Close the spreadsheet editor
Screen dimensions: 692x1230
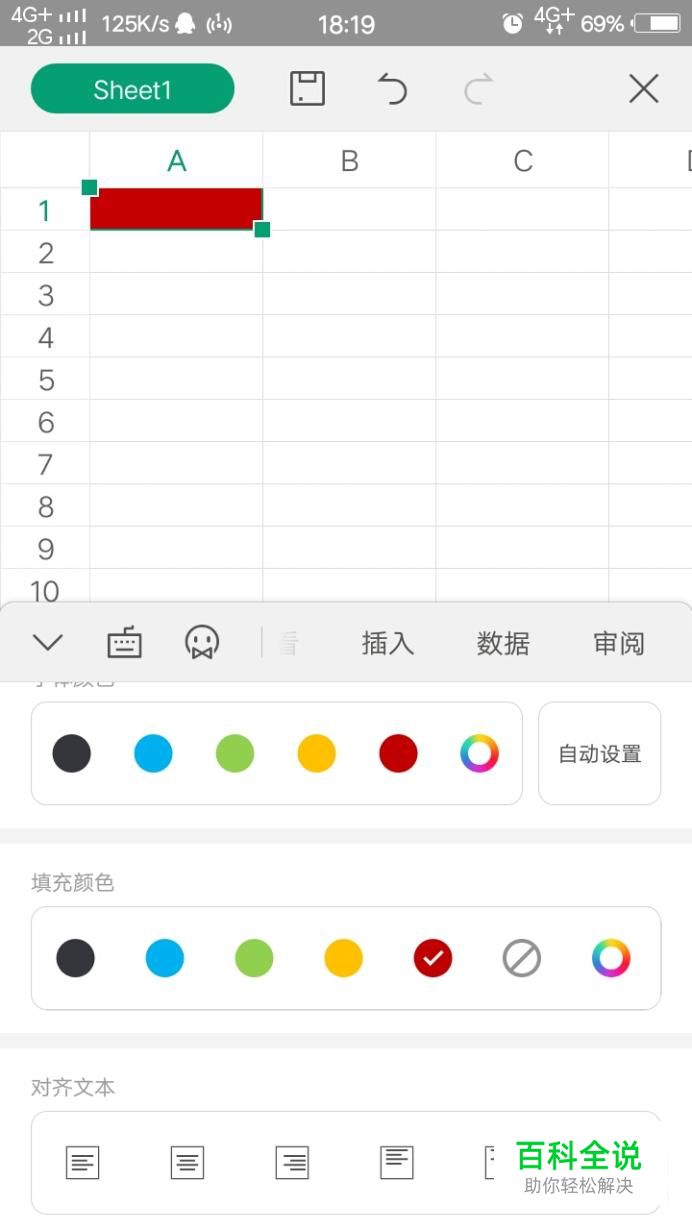(x=643, y=89)
